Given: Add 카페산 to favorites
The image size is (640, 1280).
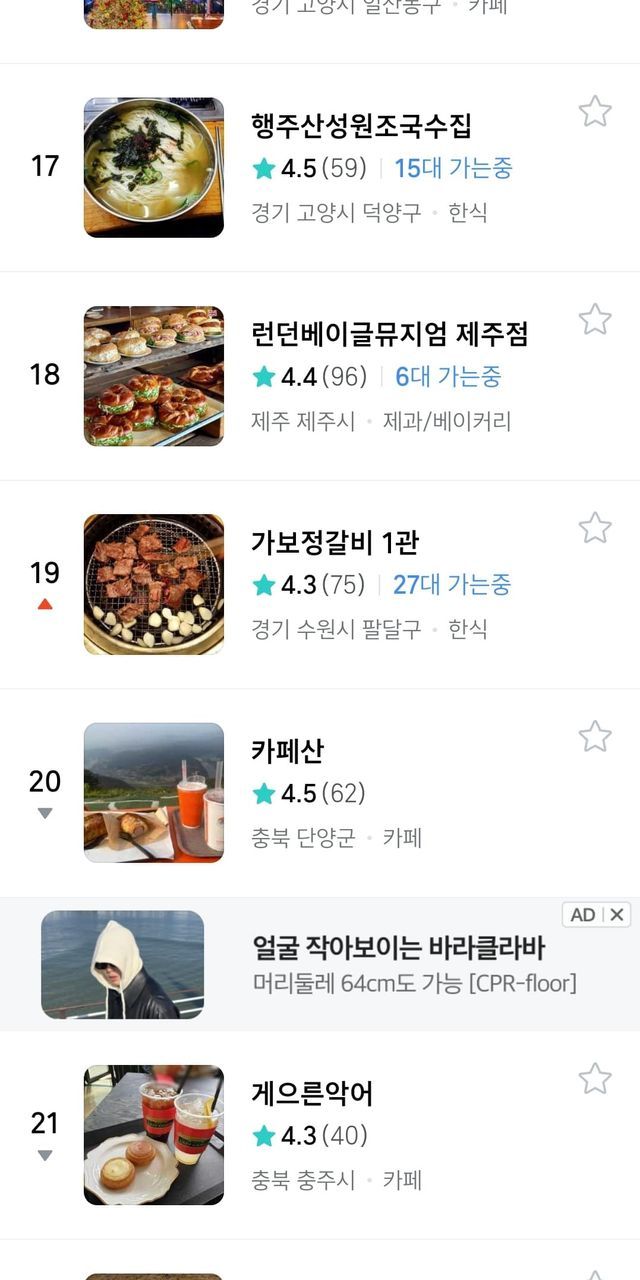Looking at the screenshot, I should (x=595, y=736).
